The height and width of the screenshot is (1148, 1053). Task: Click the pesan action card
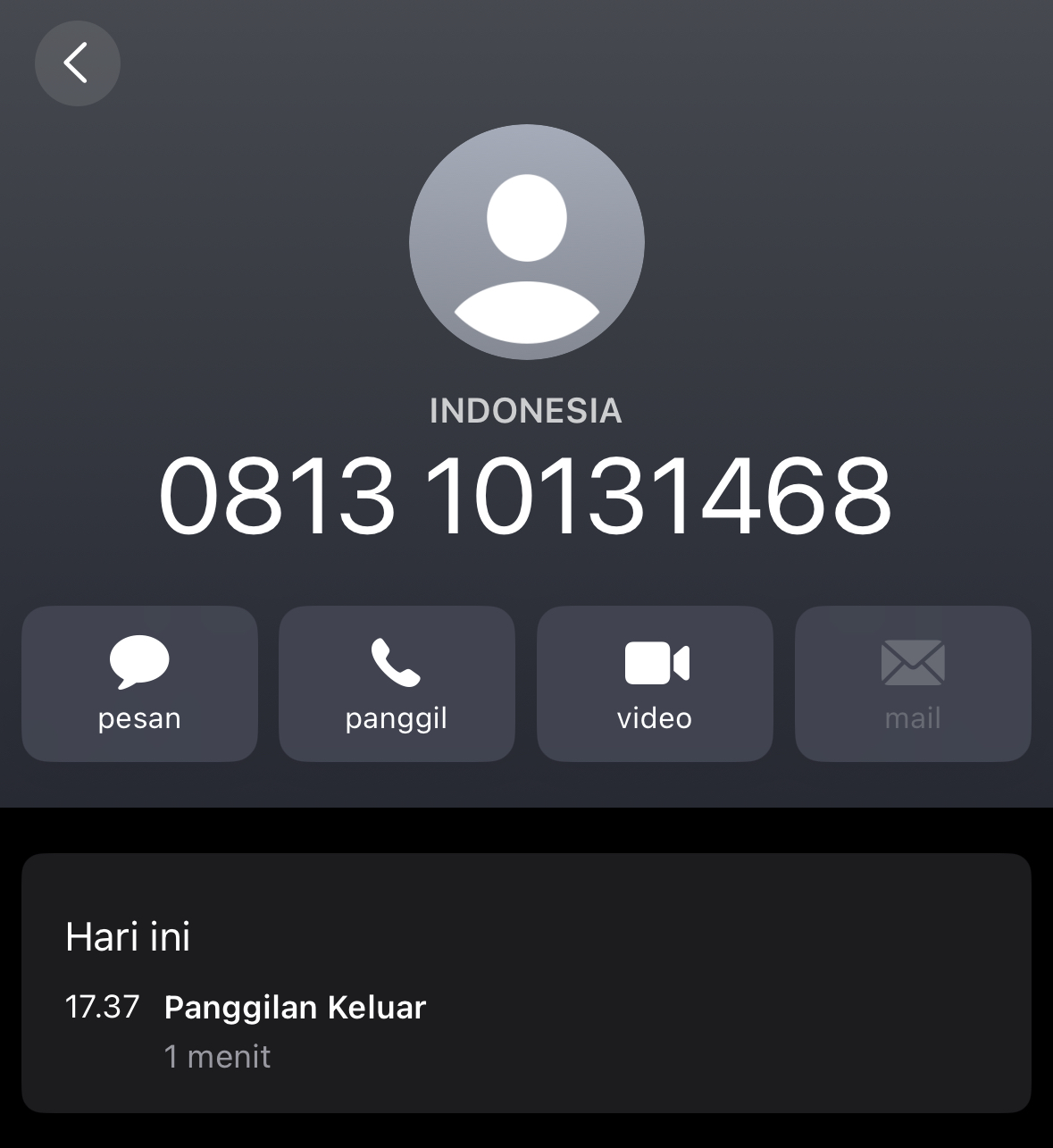click(138, 683)
